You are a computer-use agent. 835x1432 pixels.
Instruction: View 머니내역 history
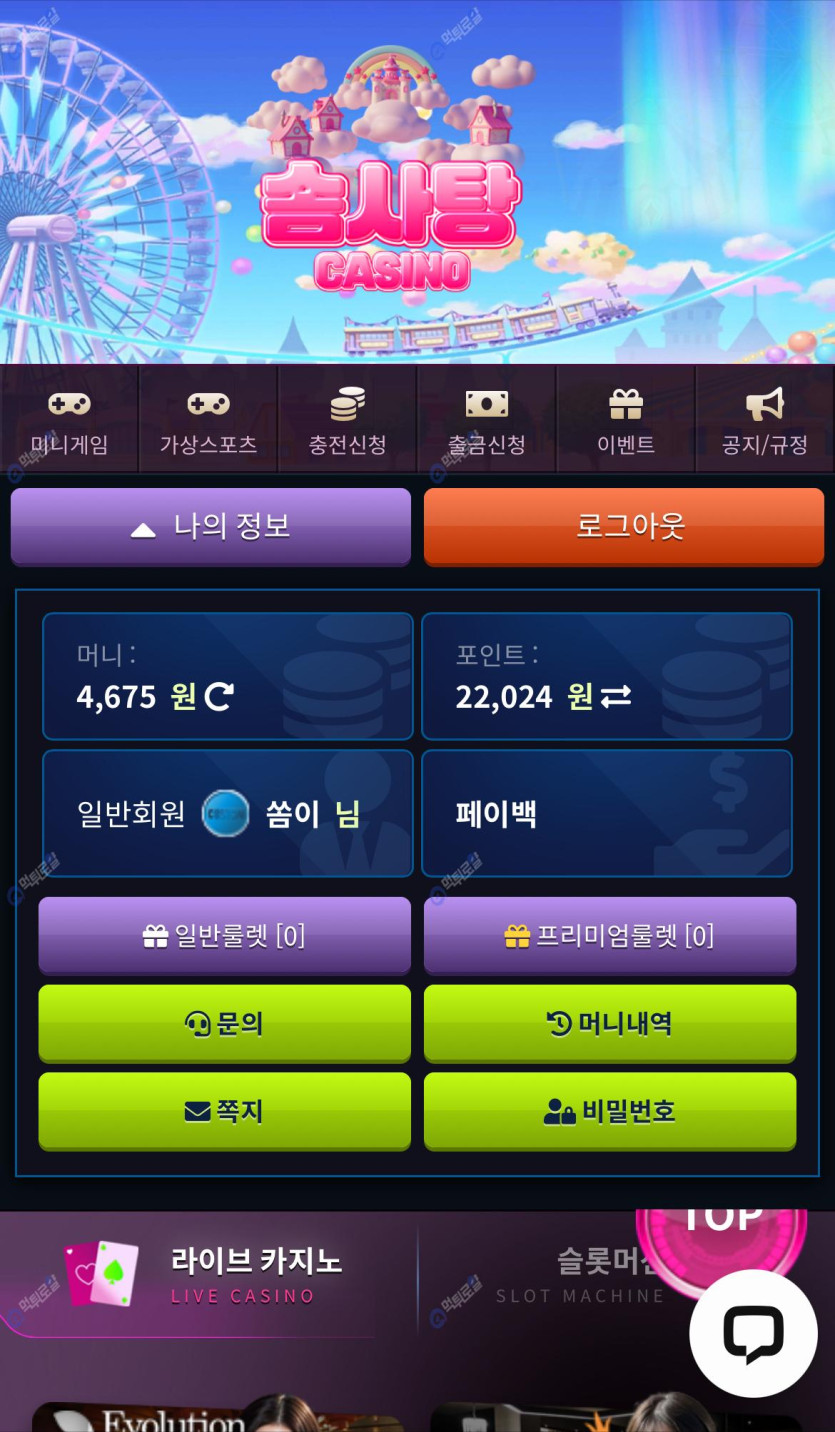[610, 1023]
